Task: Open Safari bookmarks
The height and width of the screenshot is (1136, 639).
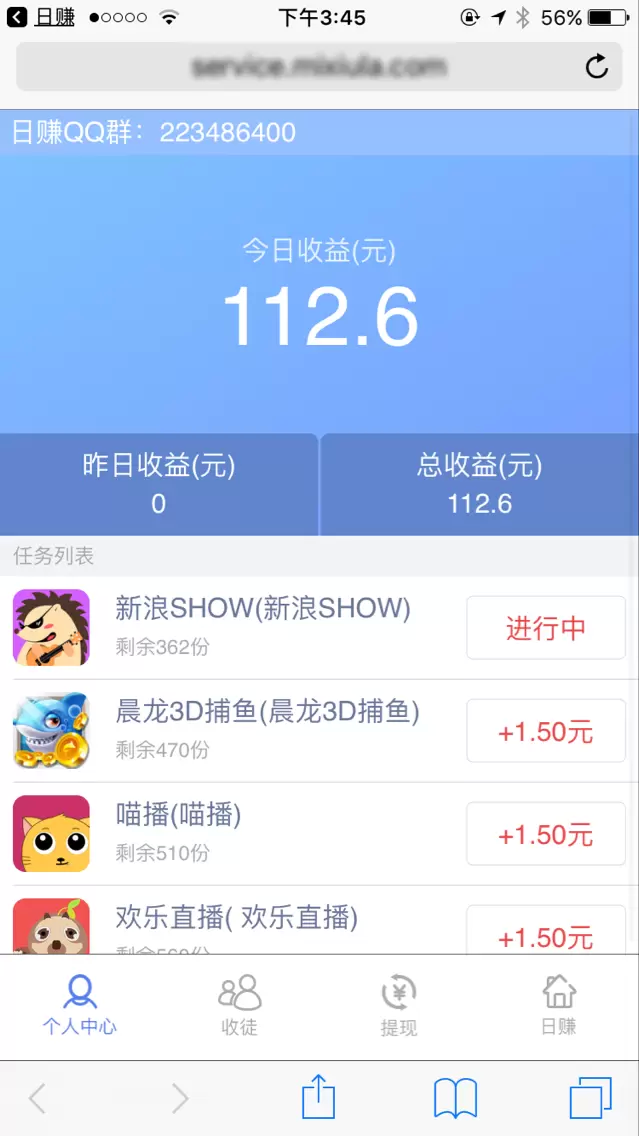Action: tap(455, 1098)
